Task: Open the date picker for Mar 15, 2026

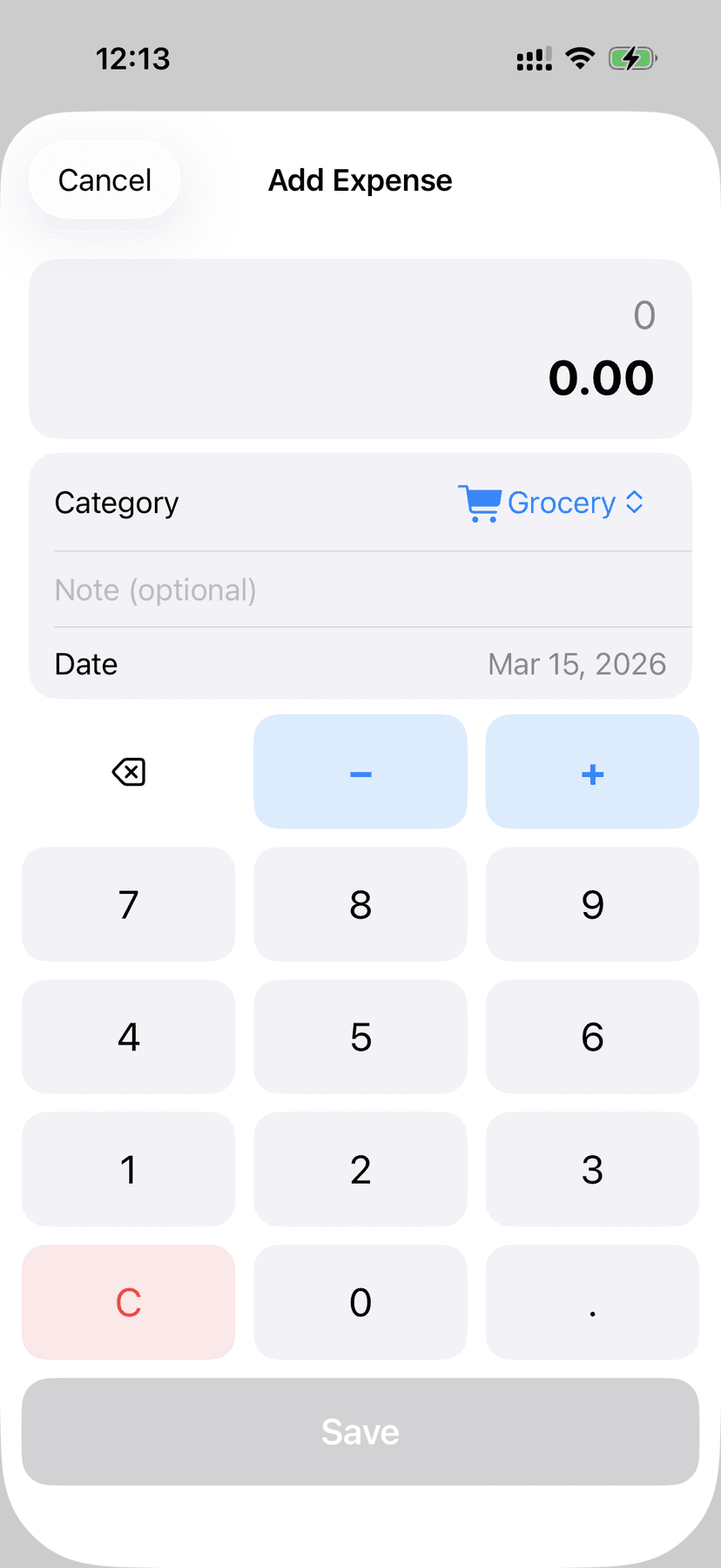Action: pyautogui.click(x=577, y=664)
